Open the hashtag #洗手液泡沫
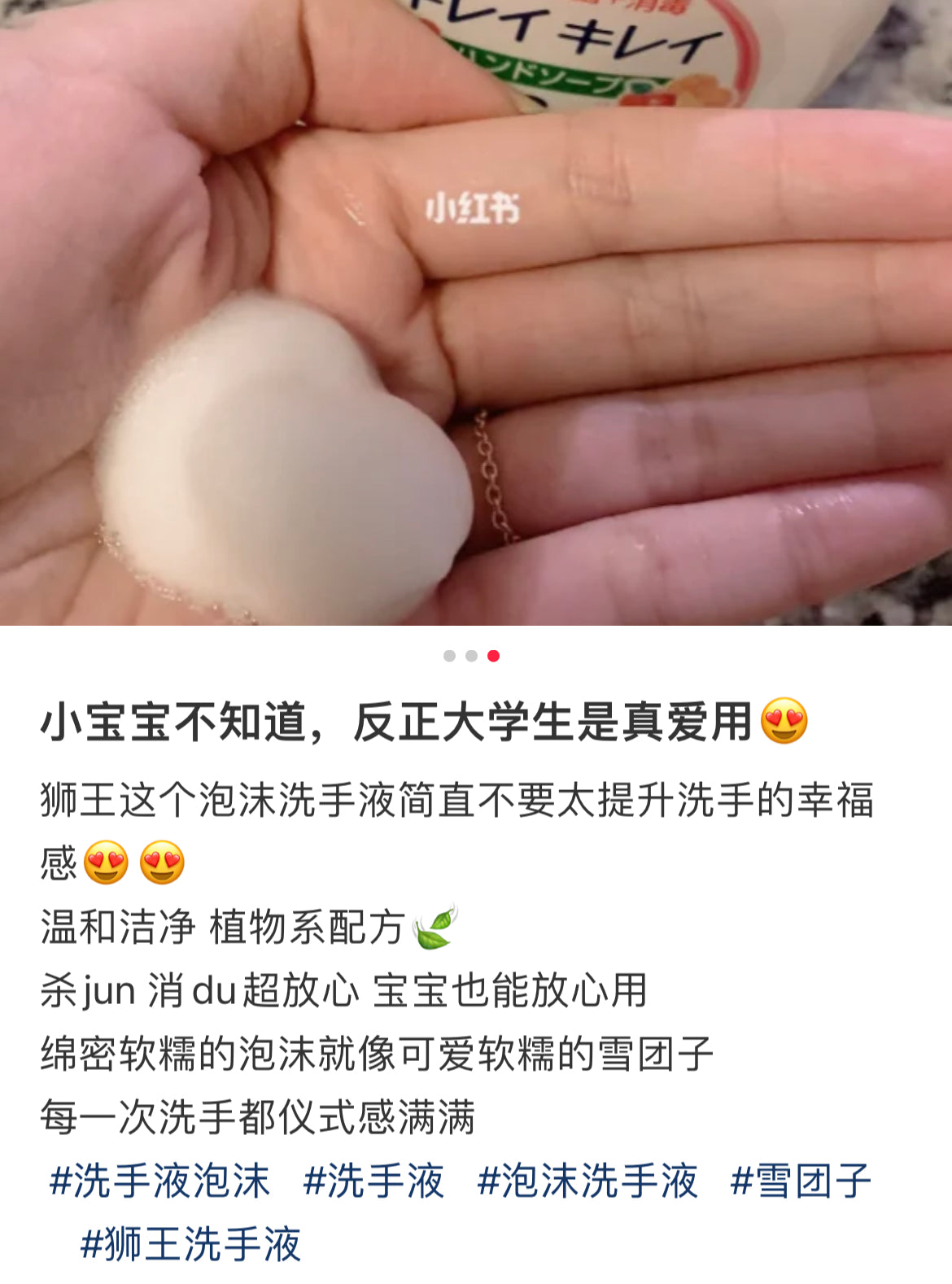952x1284 pixels. [x=159, y=1181]
